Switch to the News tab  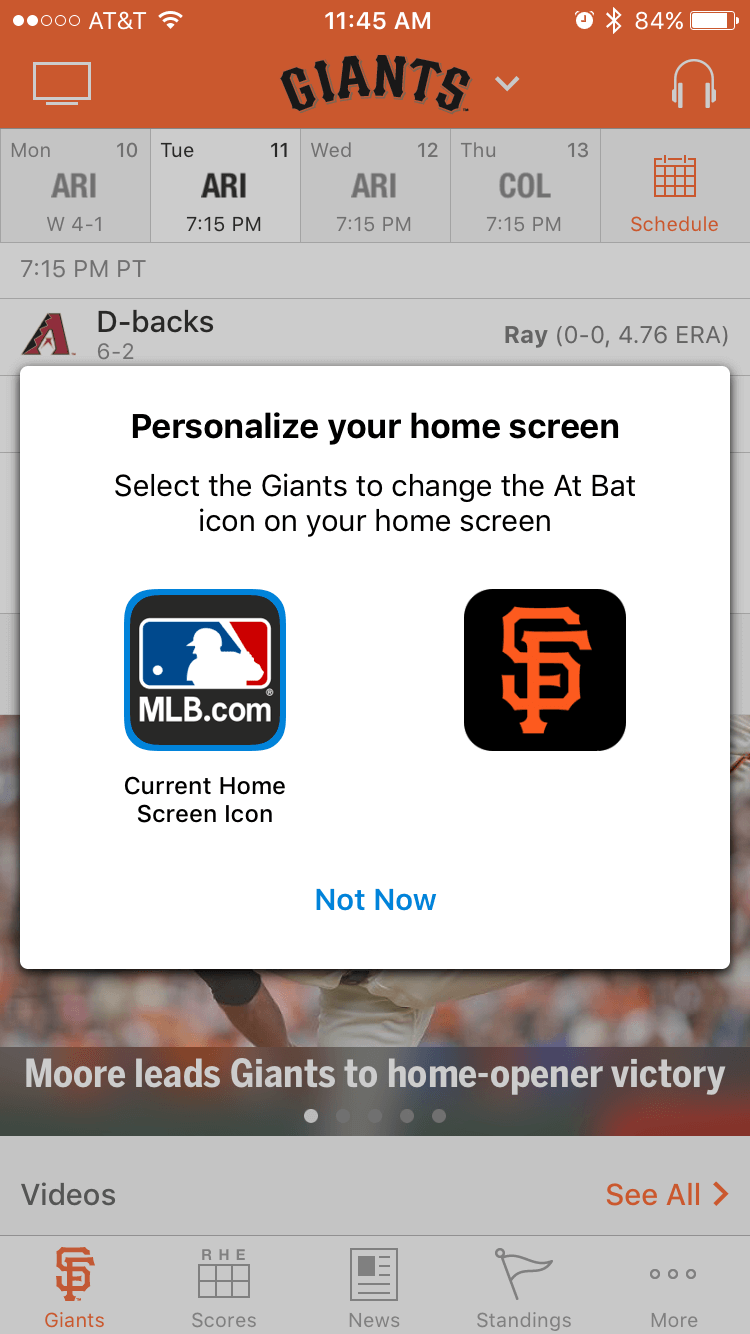coord(374,1287)
